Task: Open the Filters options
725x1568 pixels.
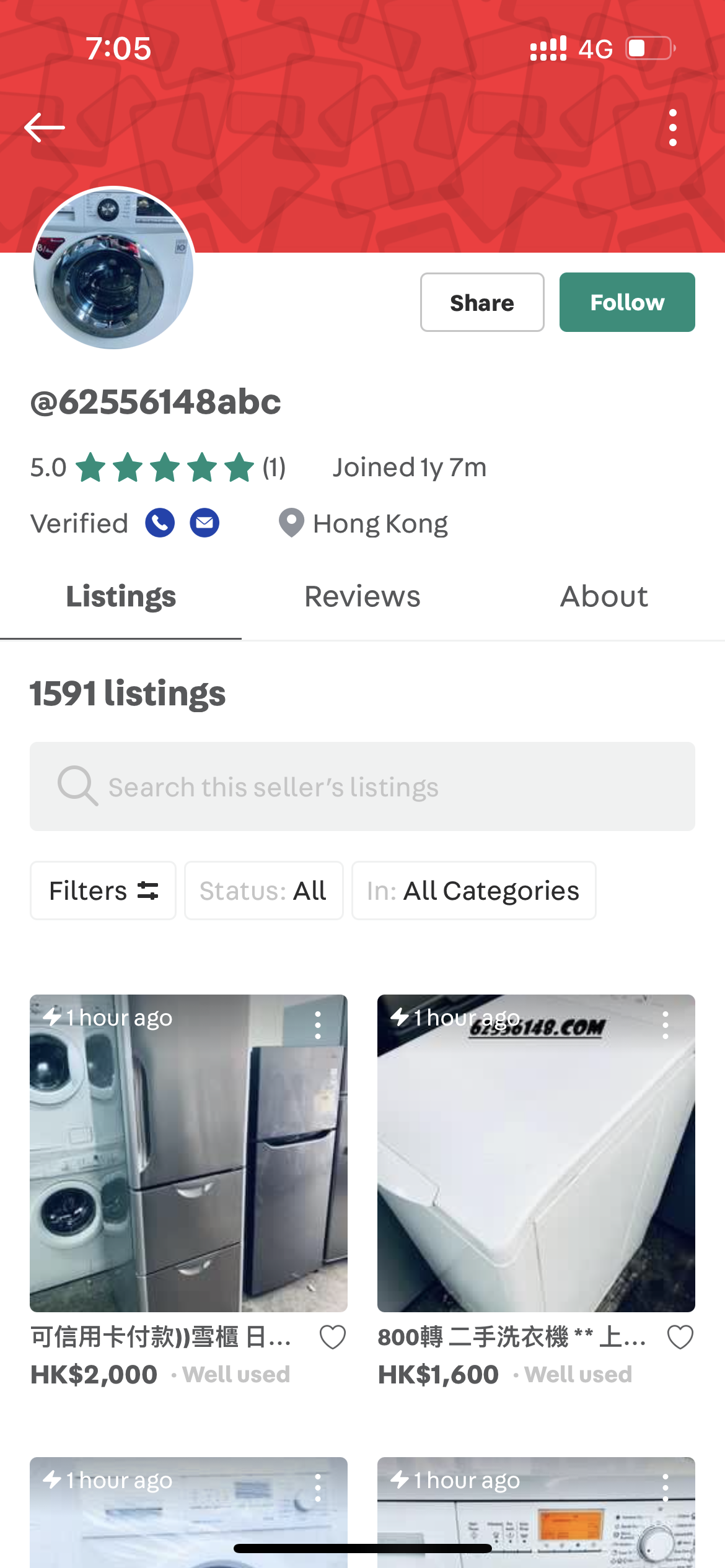Action: pyautogui.click(x=103, y=891)
